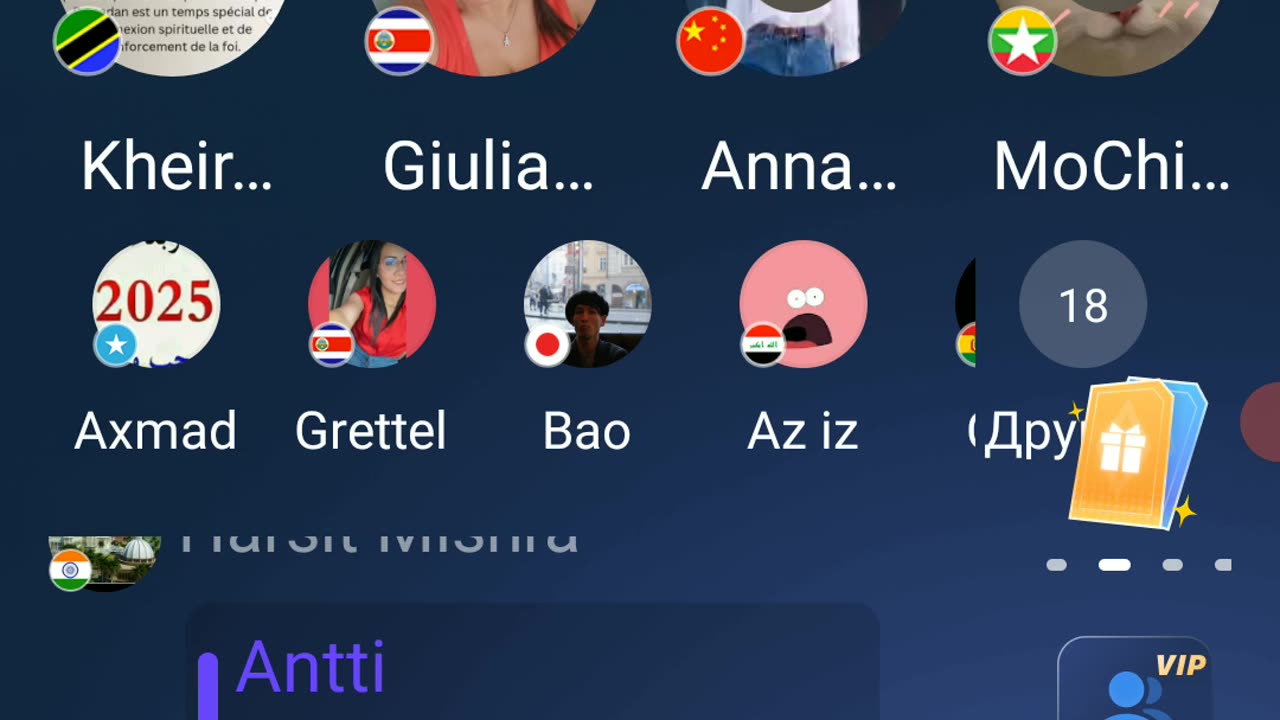Select Az iz's avatar
The width and height of the screenshot is (1280, 720).
click(803, 304)
